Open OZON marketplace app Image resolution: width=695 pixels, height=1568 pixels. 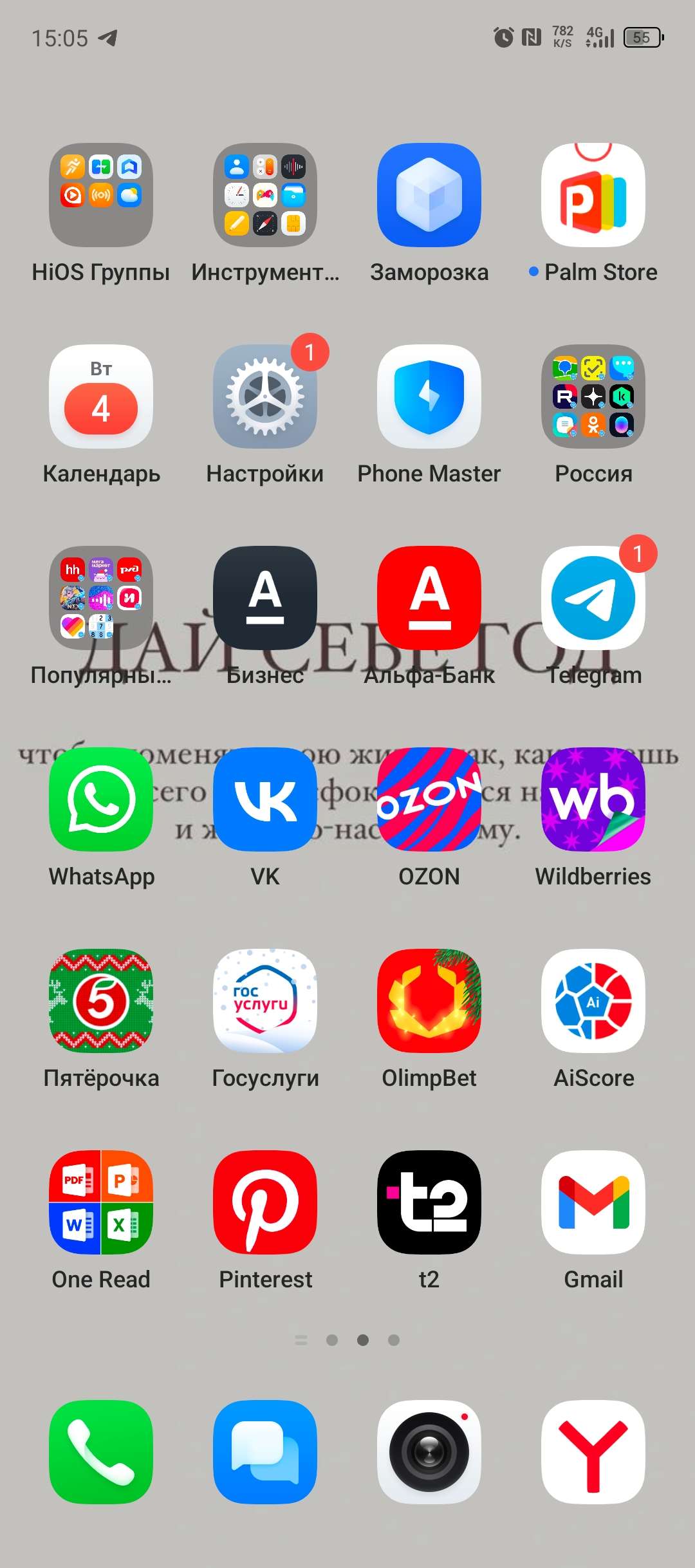coord(429,799)
